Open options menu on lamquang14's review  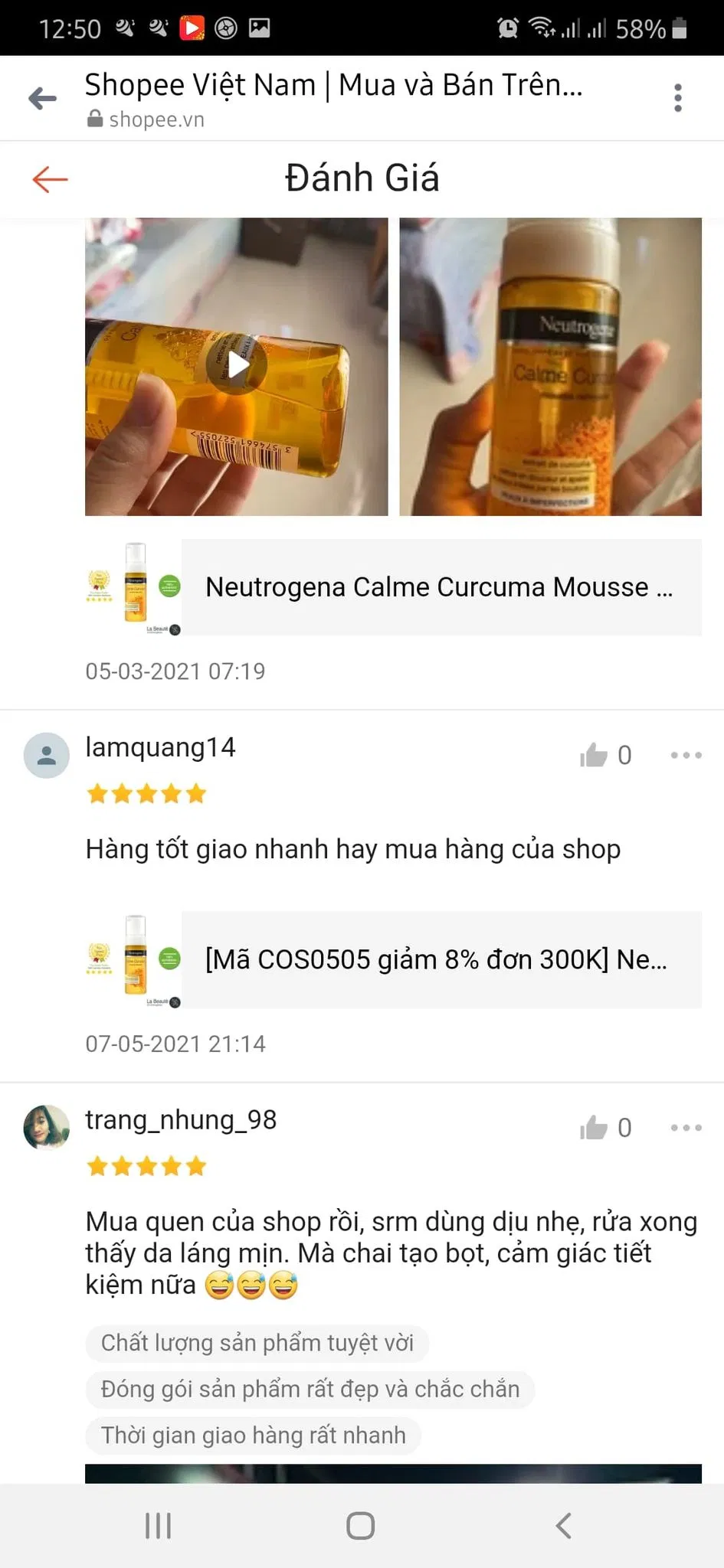(x=684, y=755)
